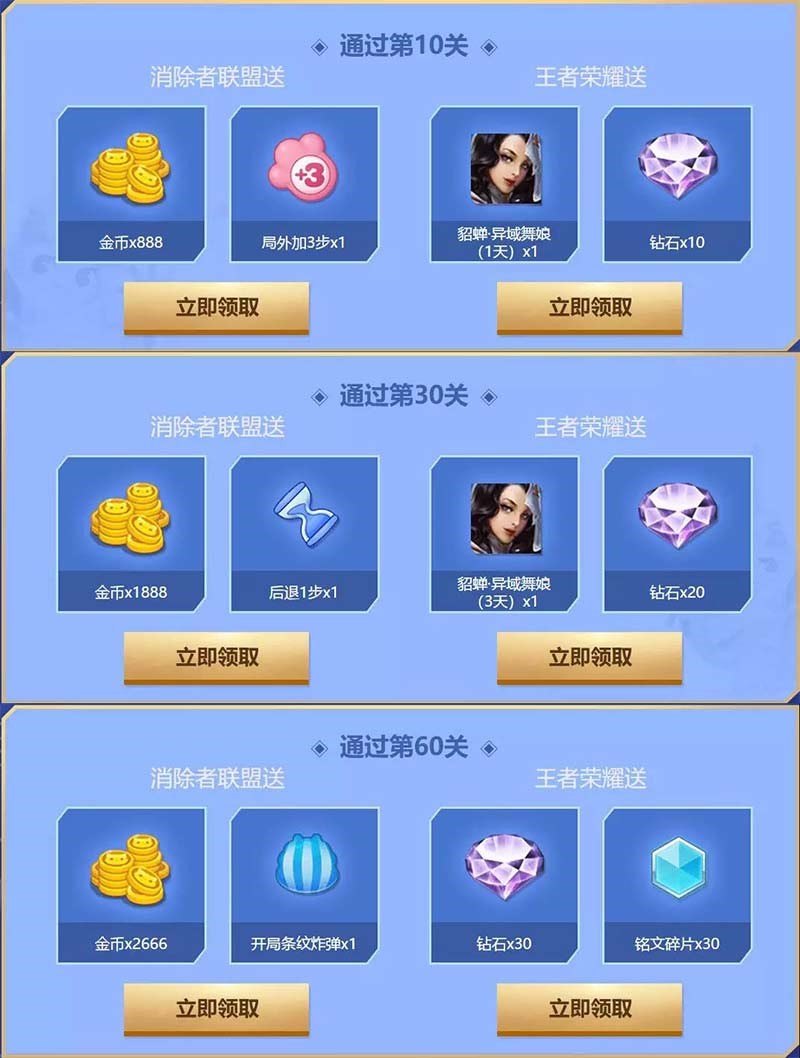This screenshot has height=1058, width=800.
Task: Claim 消除者联盟 reward for passing level 10
Action: 217,307
